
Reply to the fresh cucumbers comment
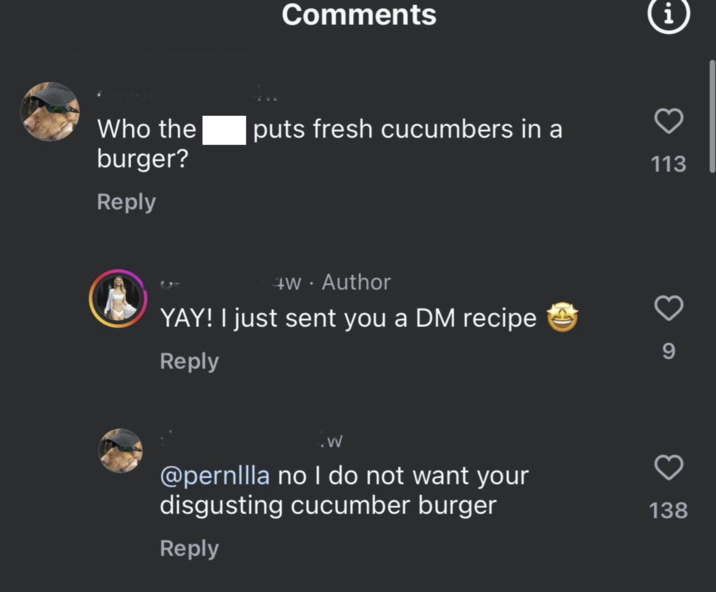[x=126, y=201]
